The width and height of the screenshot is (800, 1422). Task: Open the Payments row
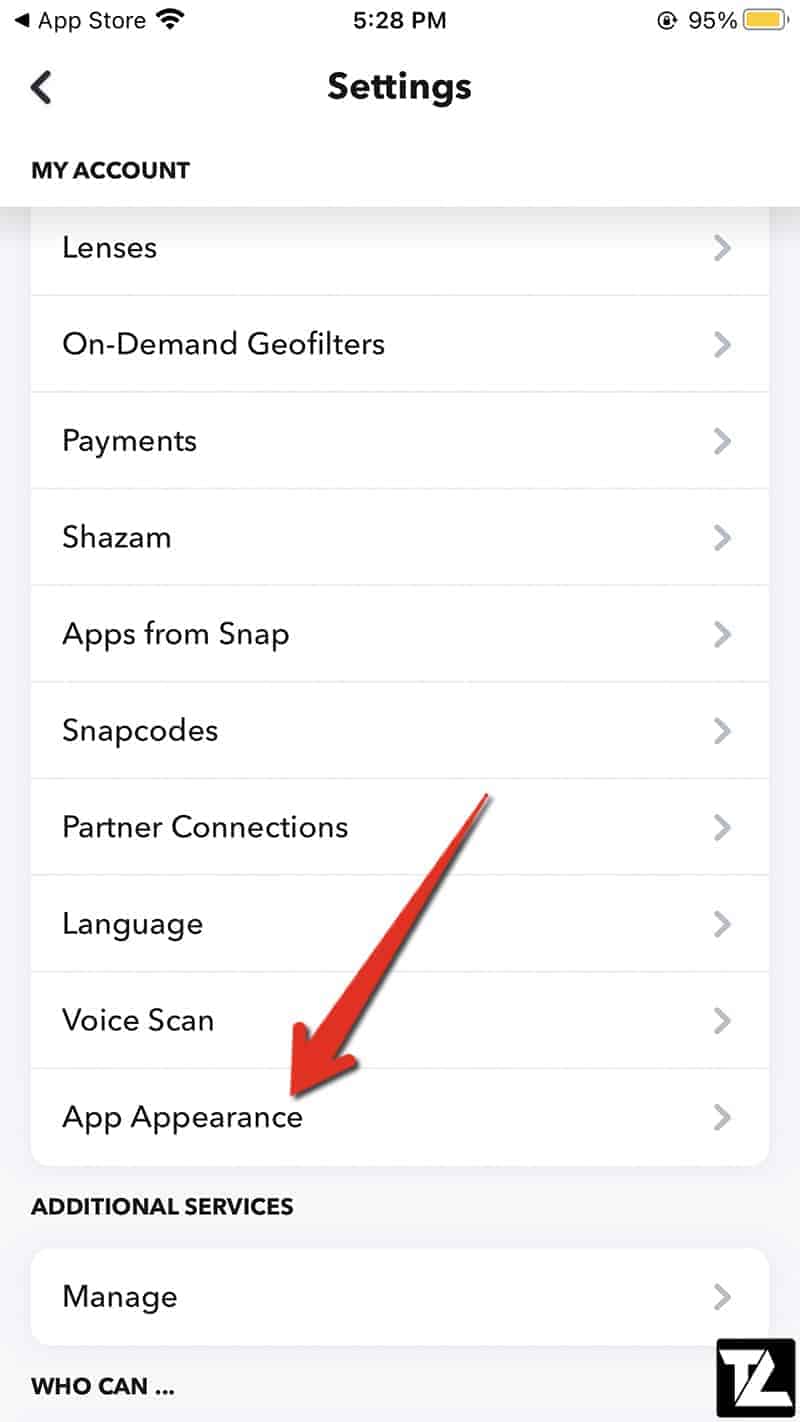(x=400, y=441)
